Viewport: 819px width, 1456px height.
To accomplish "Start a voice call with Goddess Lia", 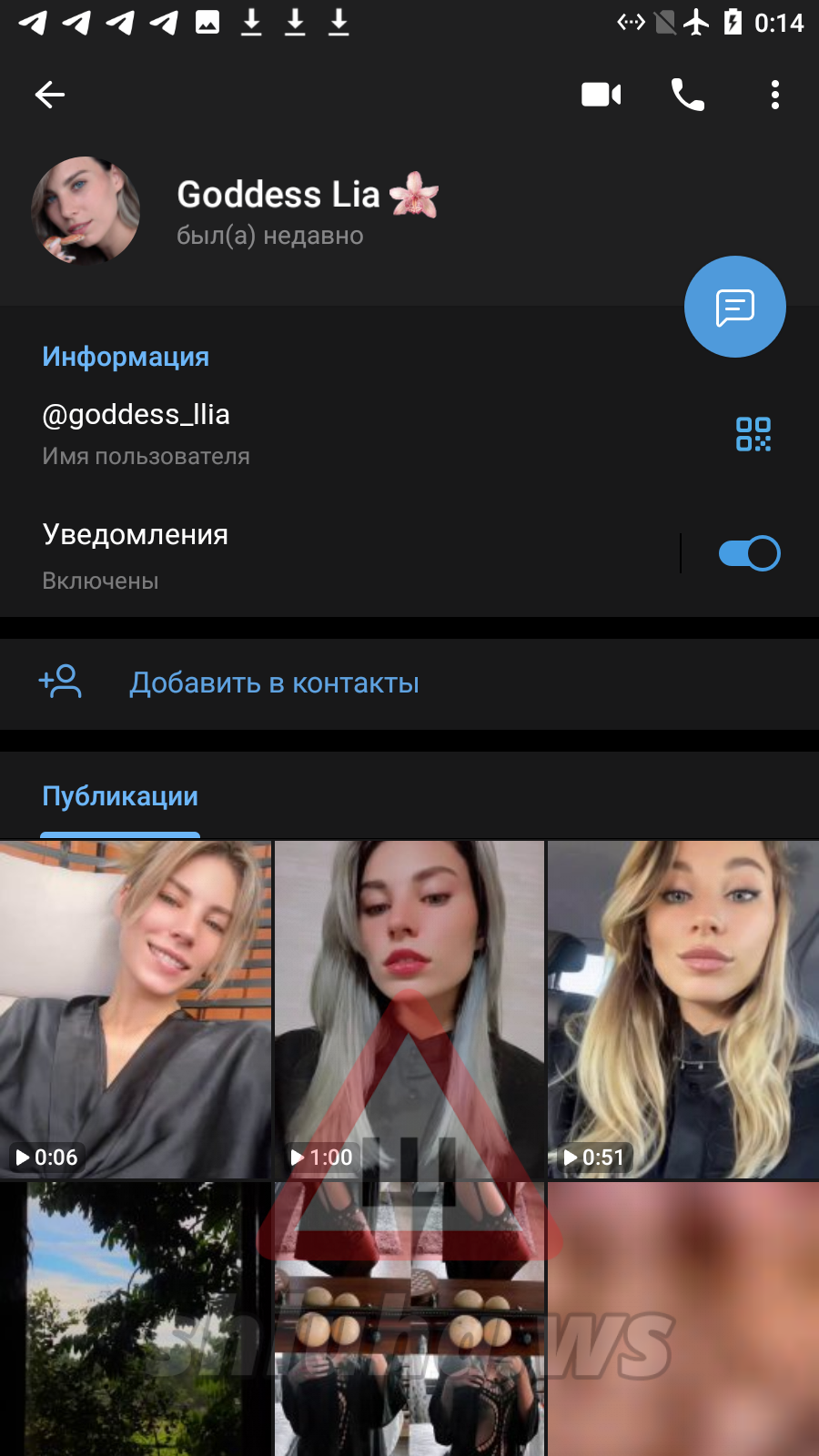I will 687,95.
